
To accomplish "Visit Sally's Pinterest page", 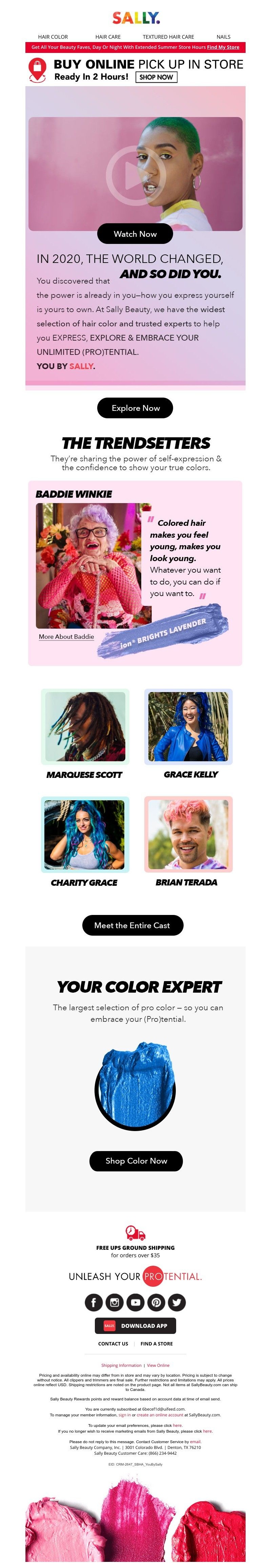I will 156,1303.
